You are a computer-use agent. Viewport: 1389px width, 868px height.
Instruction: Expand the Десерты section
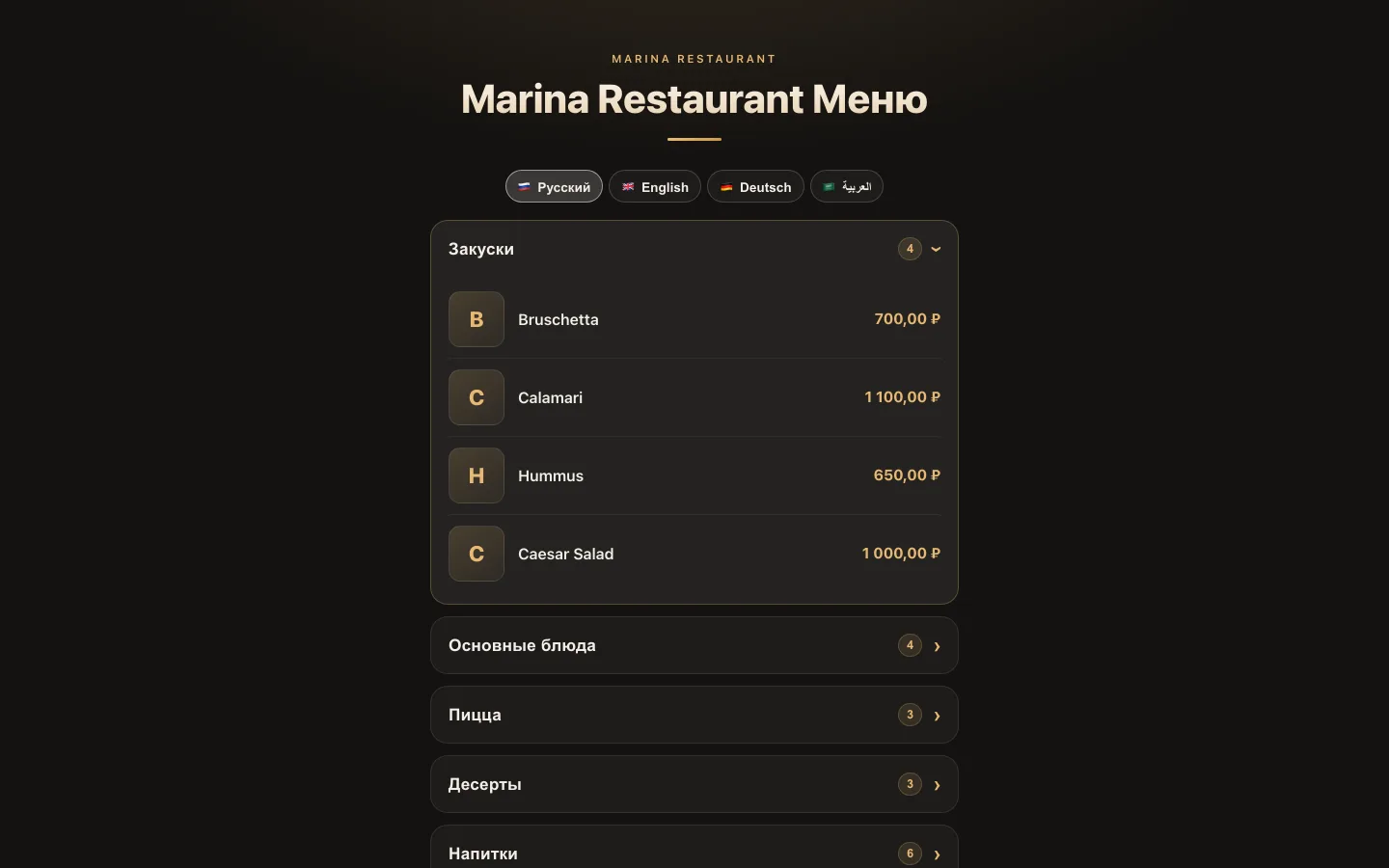(x=694, y=784)
